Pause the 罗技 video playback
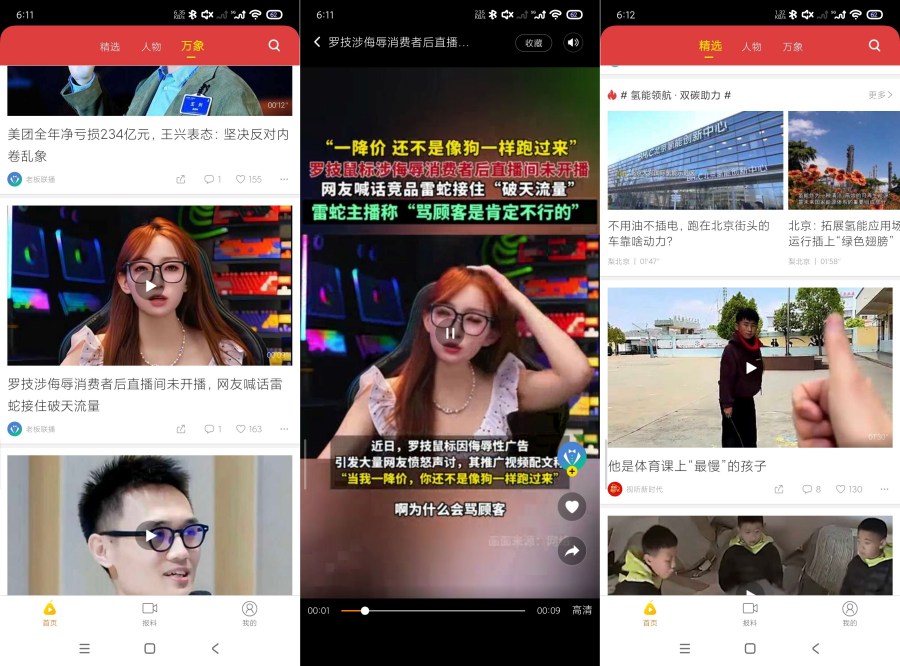 [450, 333]
